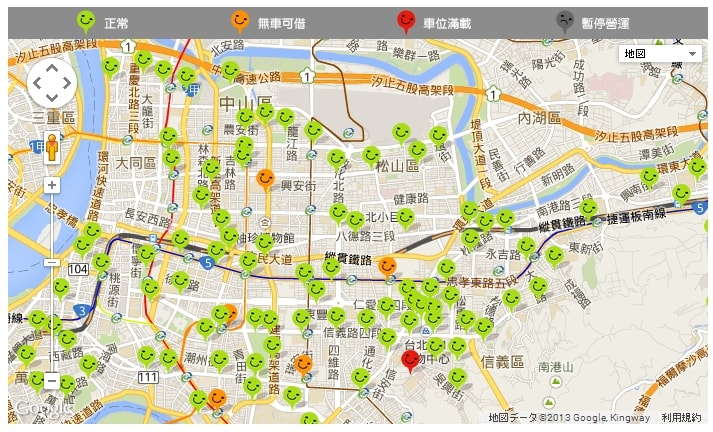713x432 pixels.
Task: Pan the map up with the arrow control
Action: [52, 67]
